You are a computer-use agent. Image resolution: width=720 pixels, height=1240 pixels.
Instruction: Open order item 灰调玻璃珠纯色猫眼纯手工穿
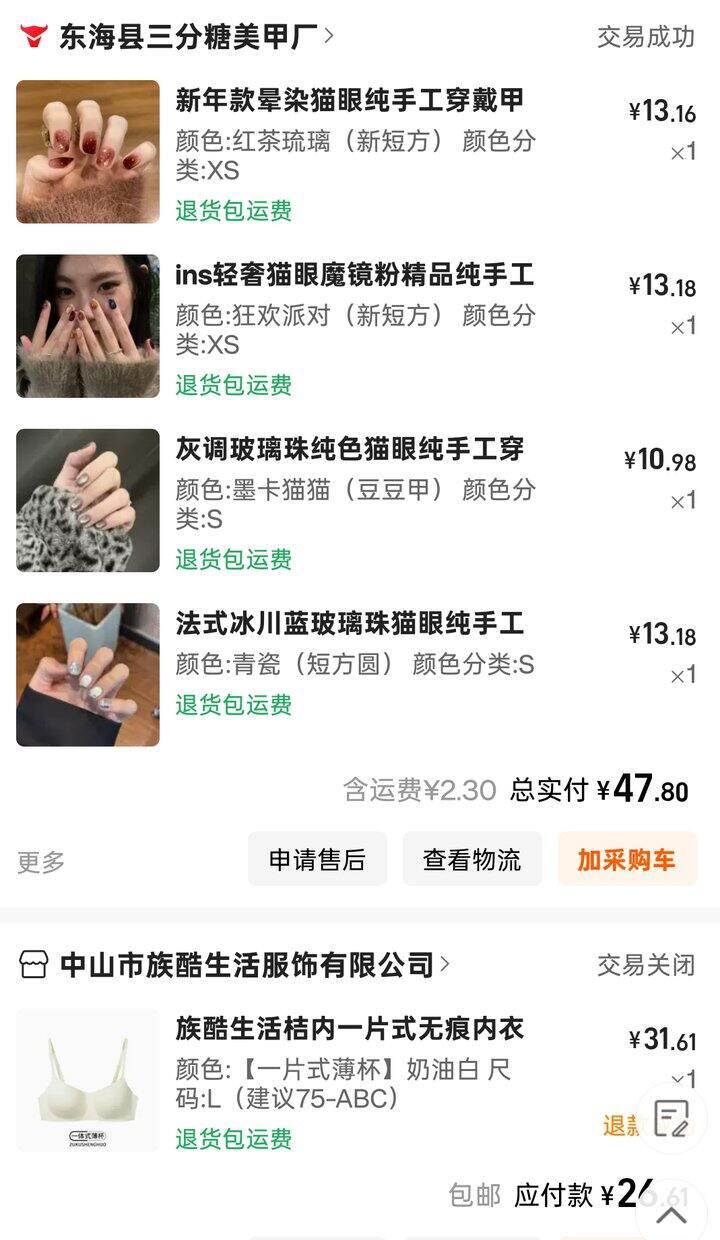[349, 450]
